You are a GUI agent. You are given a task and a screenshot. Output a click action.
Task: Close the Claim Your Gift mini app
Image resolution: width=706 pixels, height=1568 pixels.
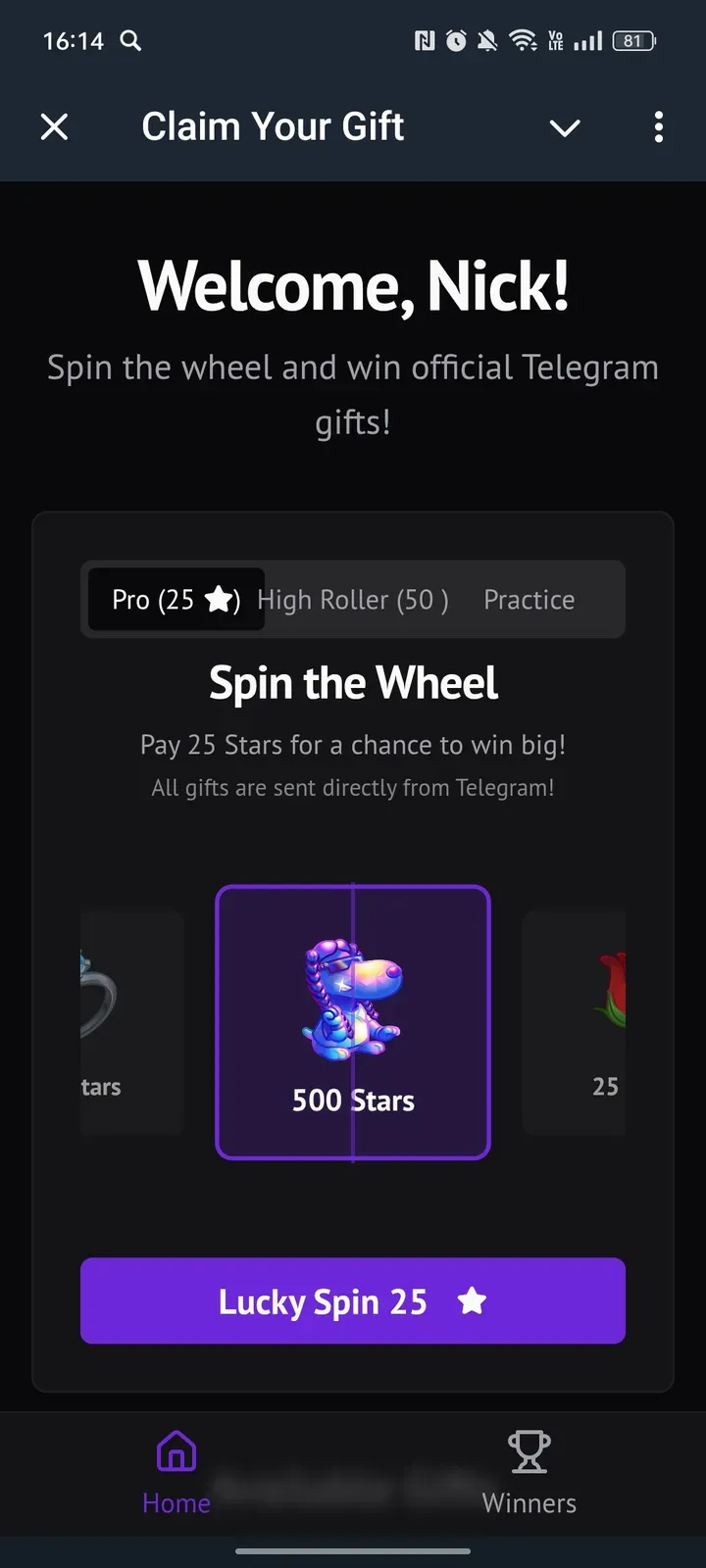click(x=55, y=126)
